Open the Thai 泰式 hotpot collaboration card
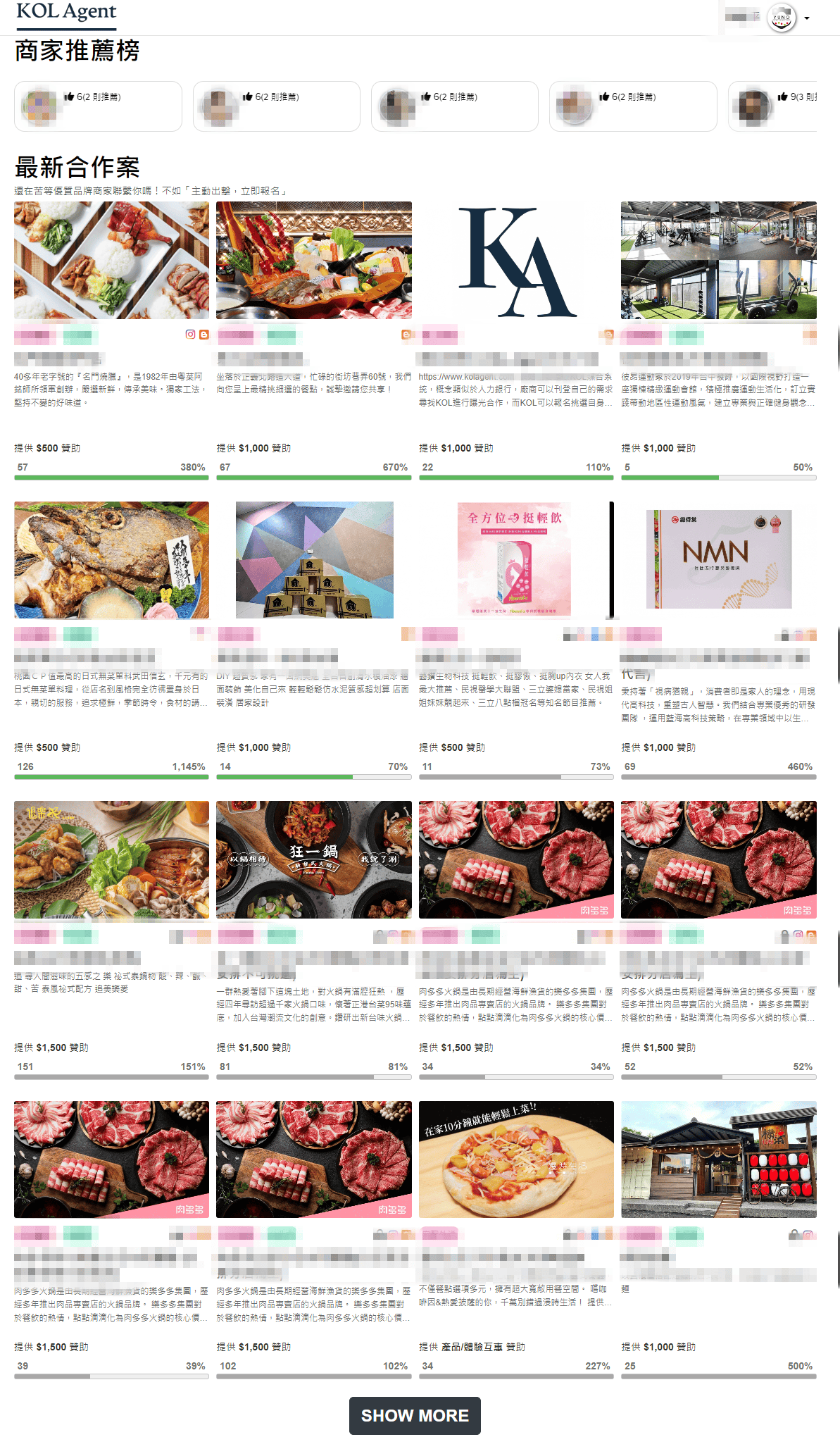The height and width of the screenshot is (1449, 840). pos(111,859)
